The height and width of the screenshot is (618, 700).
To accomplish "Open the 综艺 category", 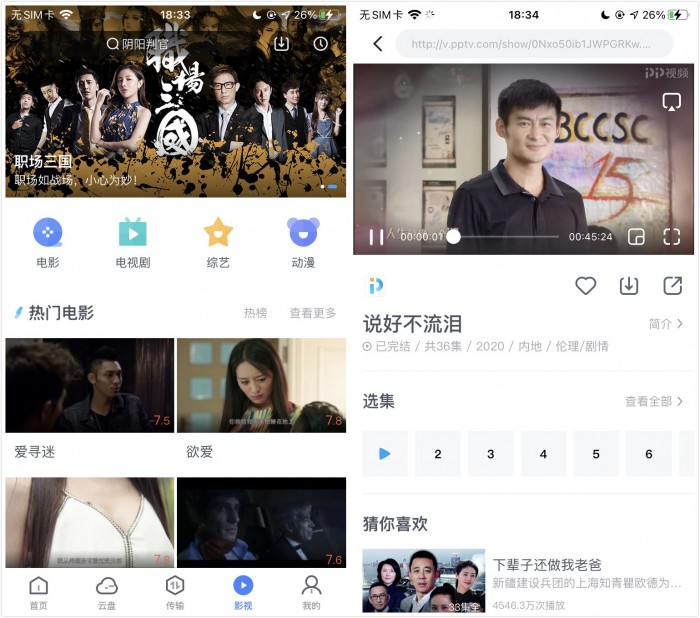I will (218, 244).
